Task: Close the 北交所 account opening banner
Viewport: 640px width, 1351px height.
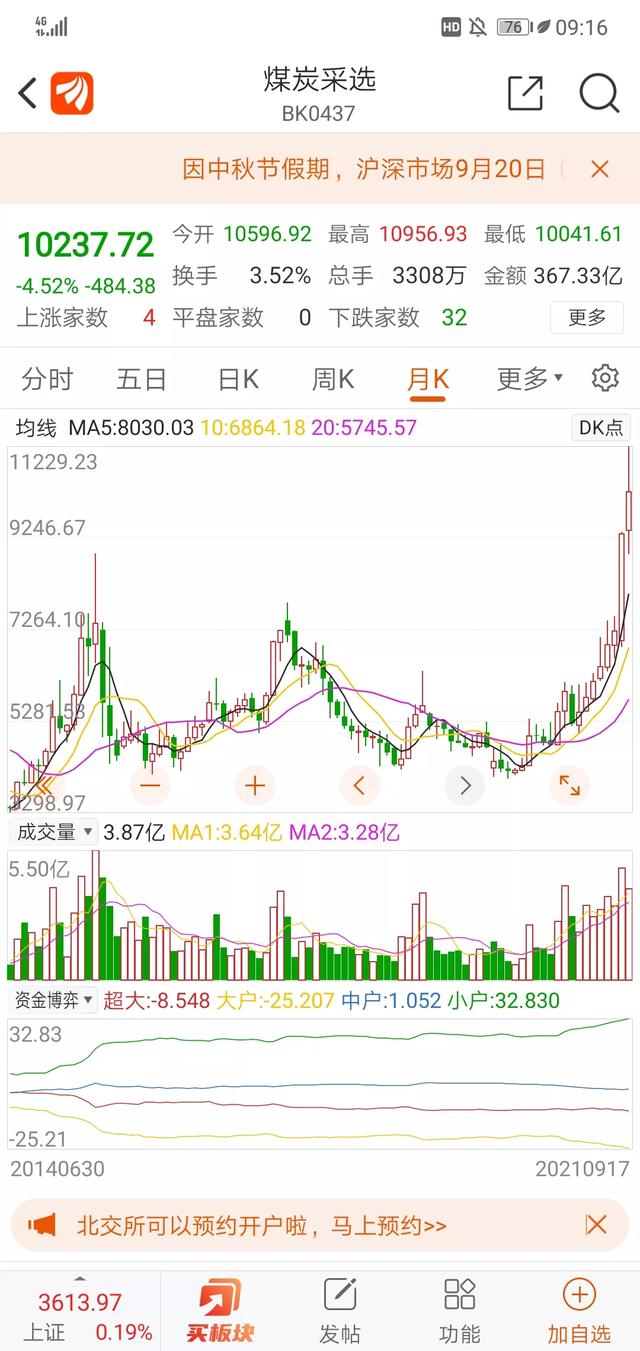Action: pyautogui.click(x=596, y=1225)
